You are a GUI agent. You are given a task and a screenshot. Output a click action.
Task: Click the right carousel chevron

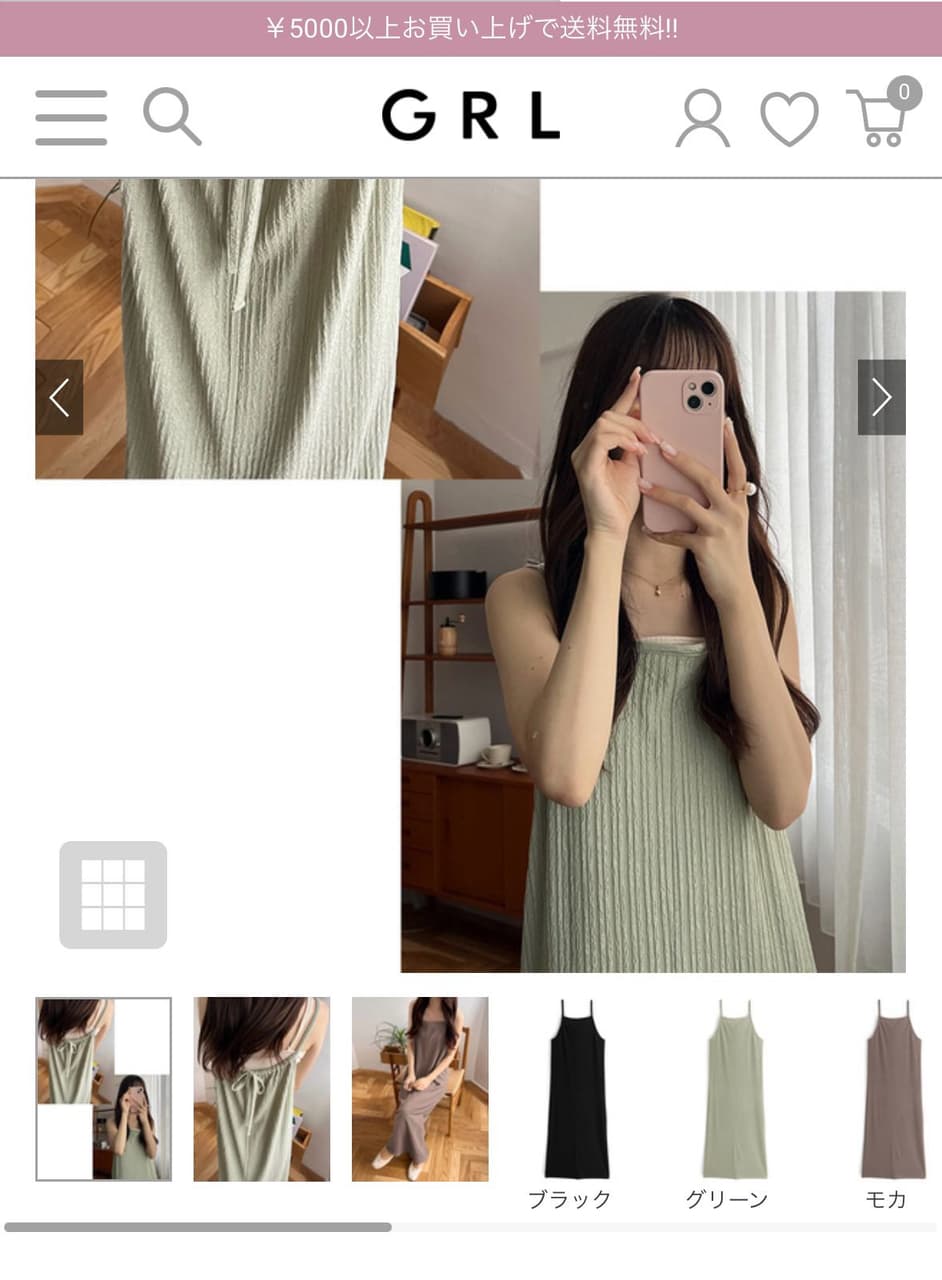coord(881,397)
